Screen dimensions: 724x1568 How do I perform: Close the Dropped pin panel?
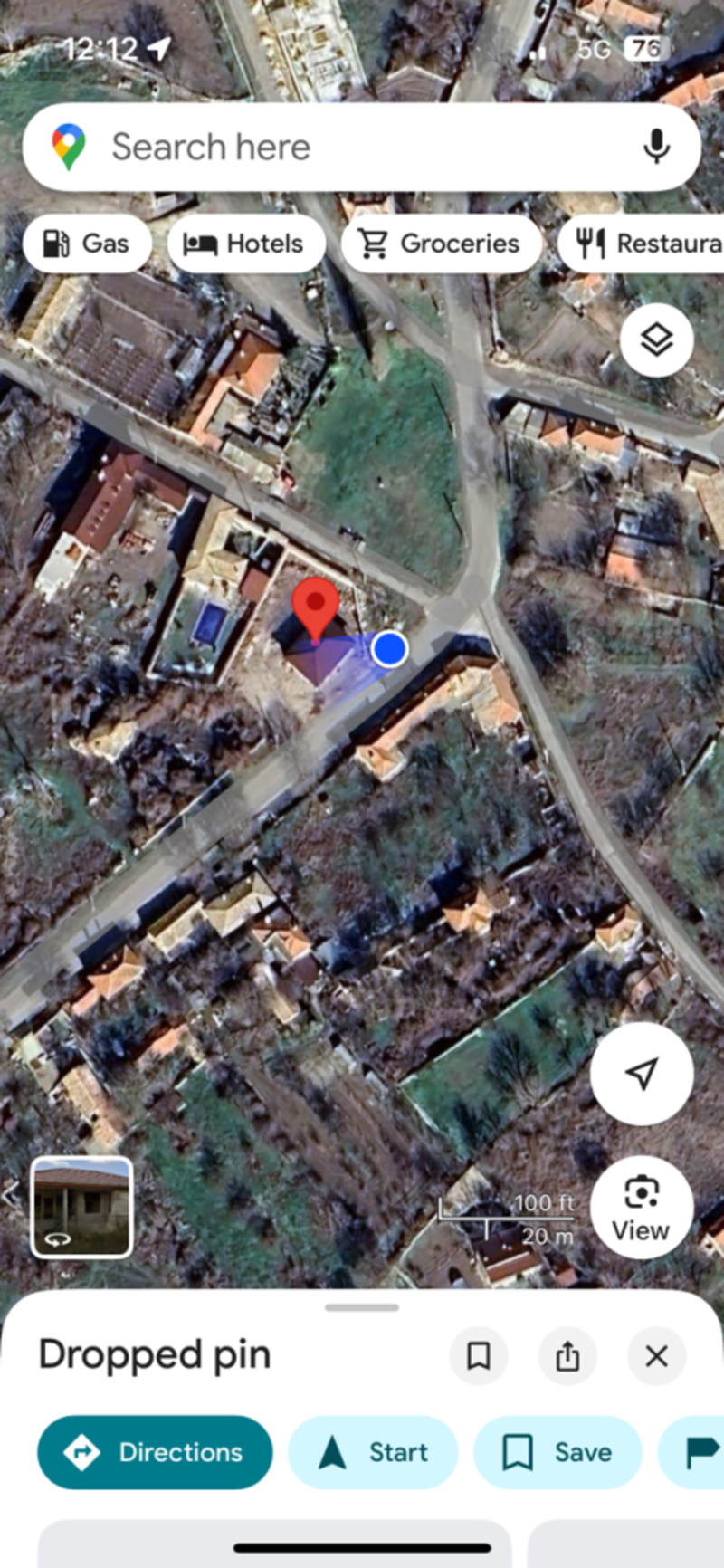(x=656, y=1355)
